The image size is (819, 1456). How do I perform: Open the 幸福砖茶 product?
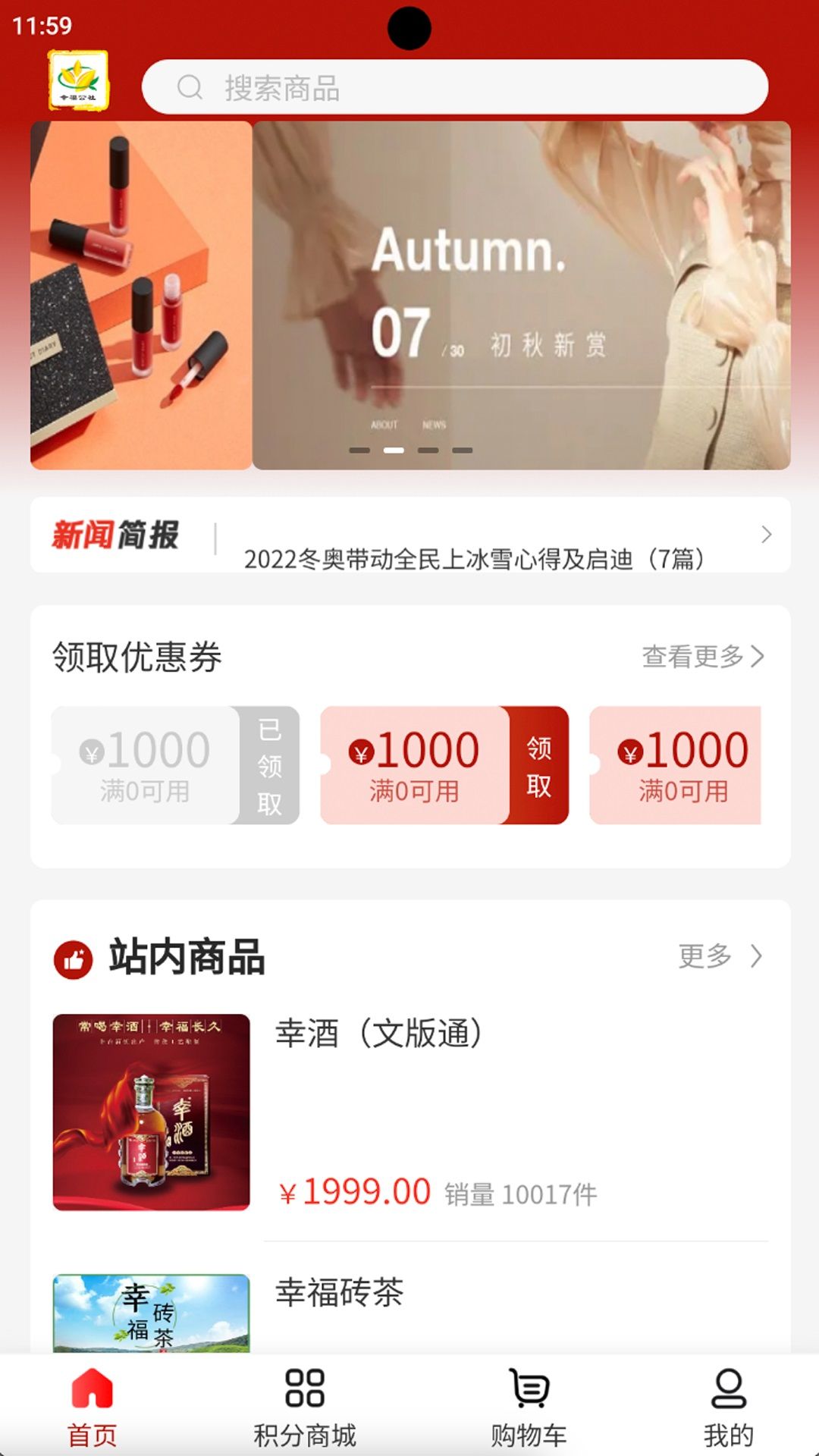click(410, 1313)
